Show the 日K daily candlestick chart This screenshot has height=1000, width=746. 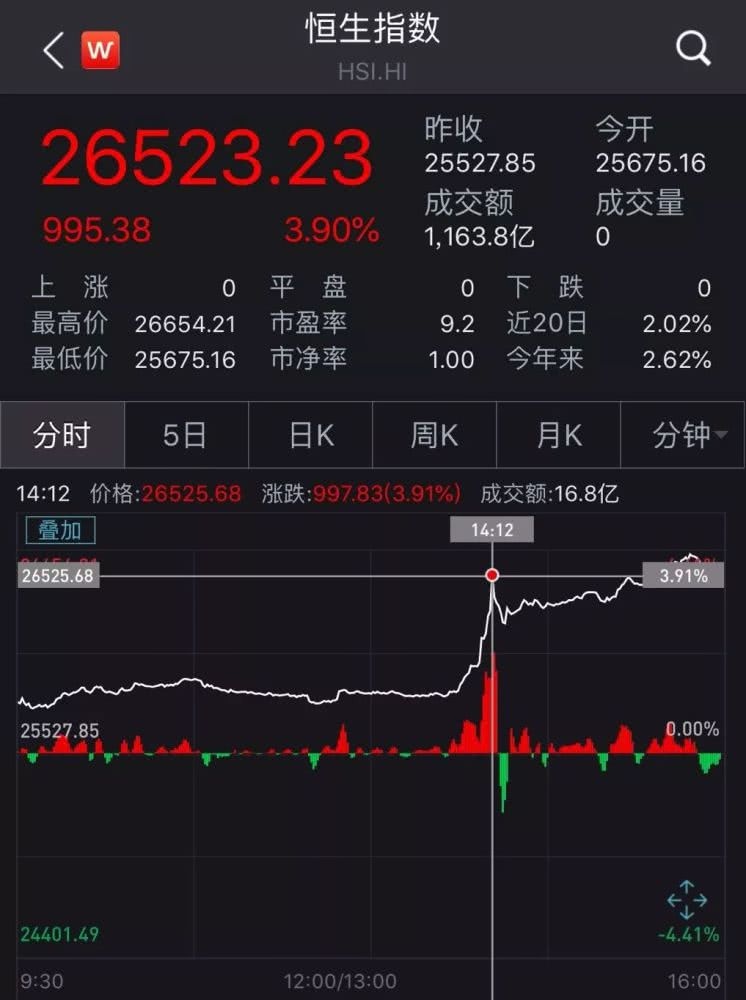point(310,436)
